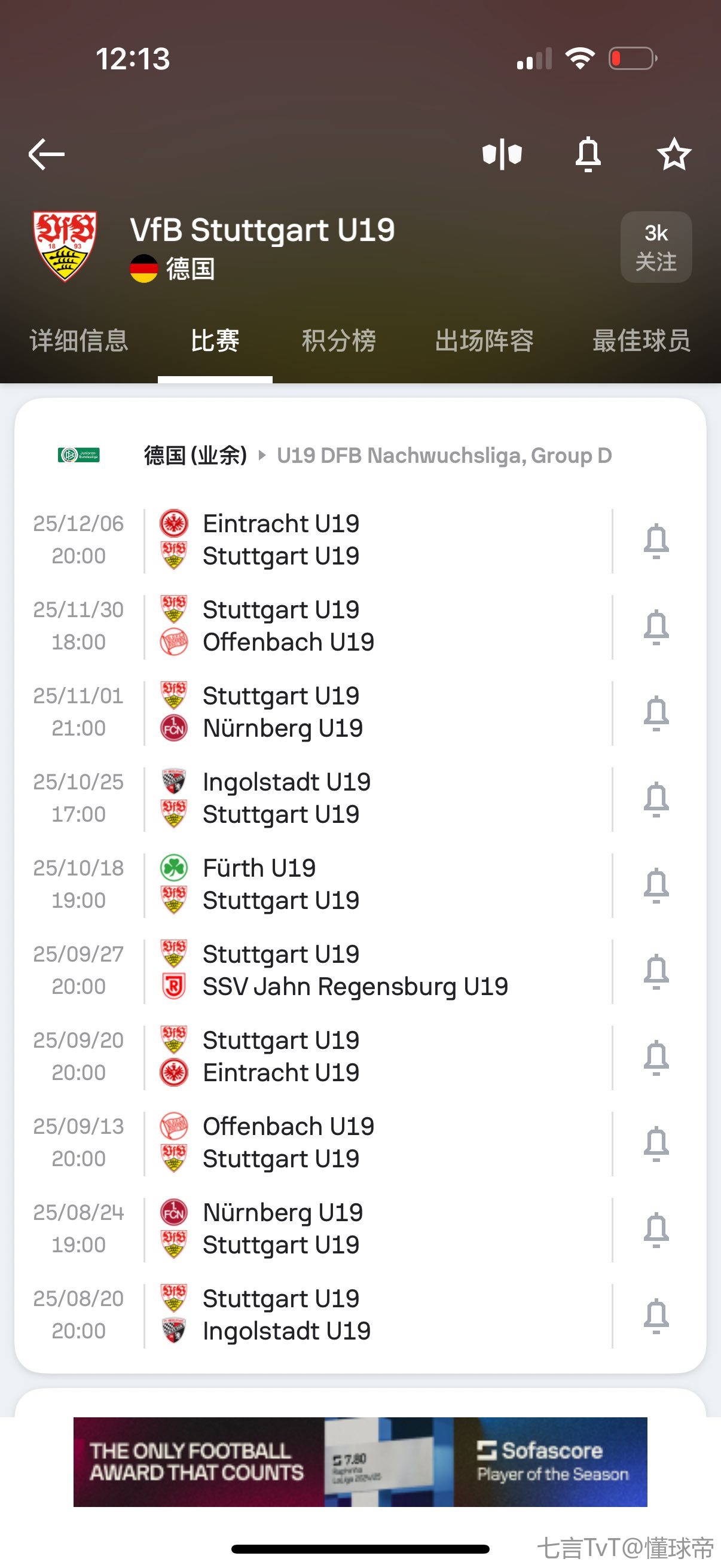721x1568 pixels.
Task: Enable alert bell for 25/11/30 Offenbach match
Action: 656,626
